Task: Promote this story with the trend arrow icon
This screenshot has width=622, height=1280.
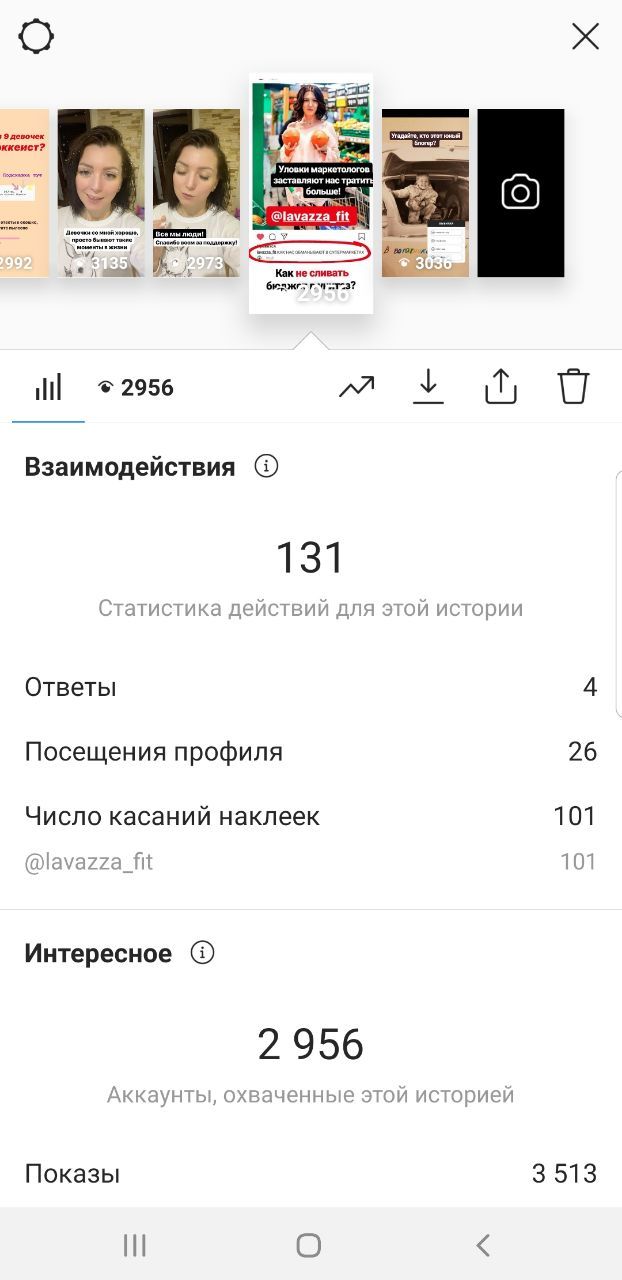Action: (x=356, y=387)
